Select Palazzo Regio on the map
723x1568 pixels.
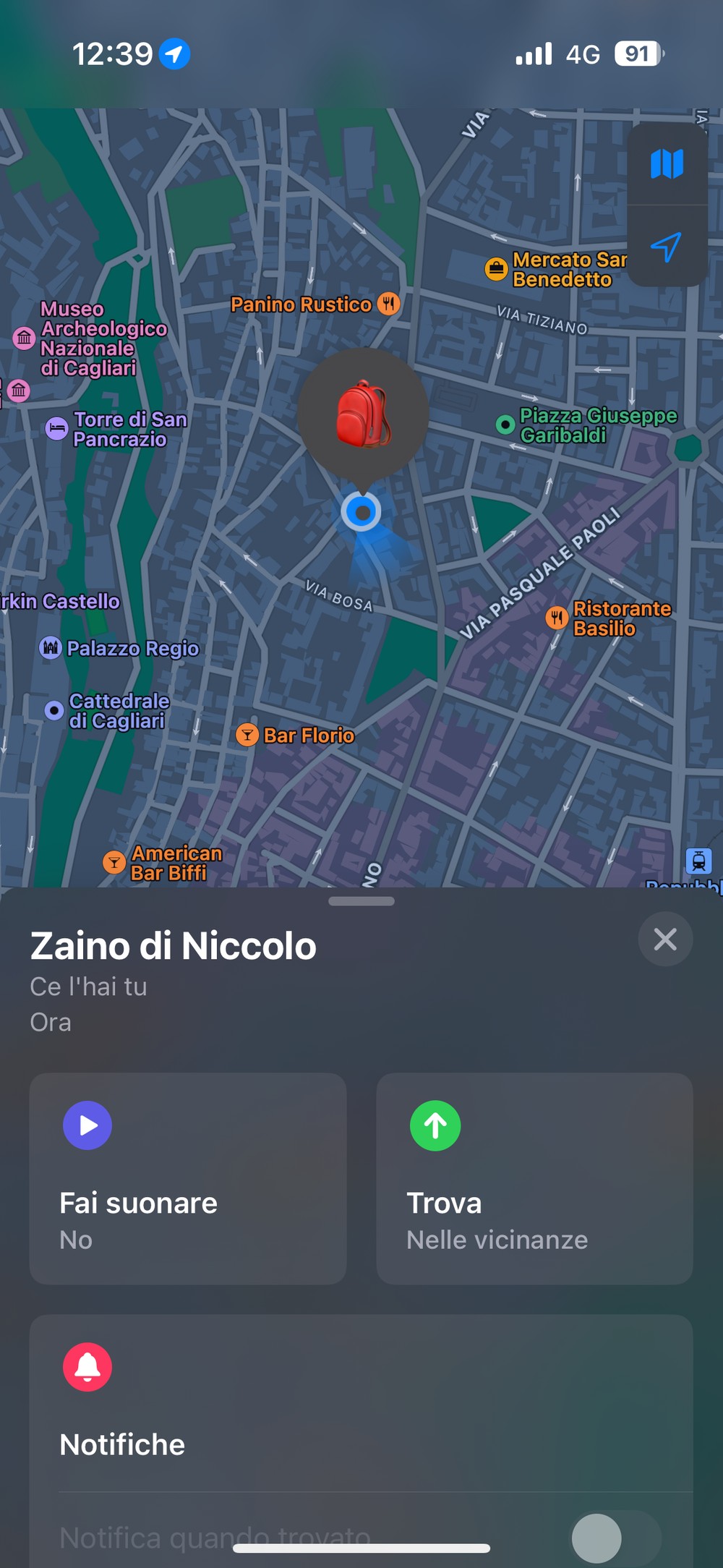119,648
